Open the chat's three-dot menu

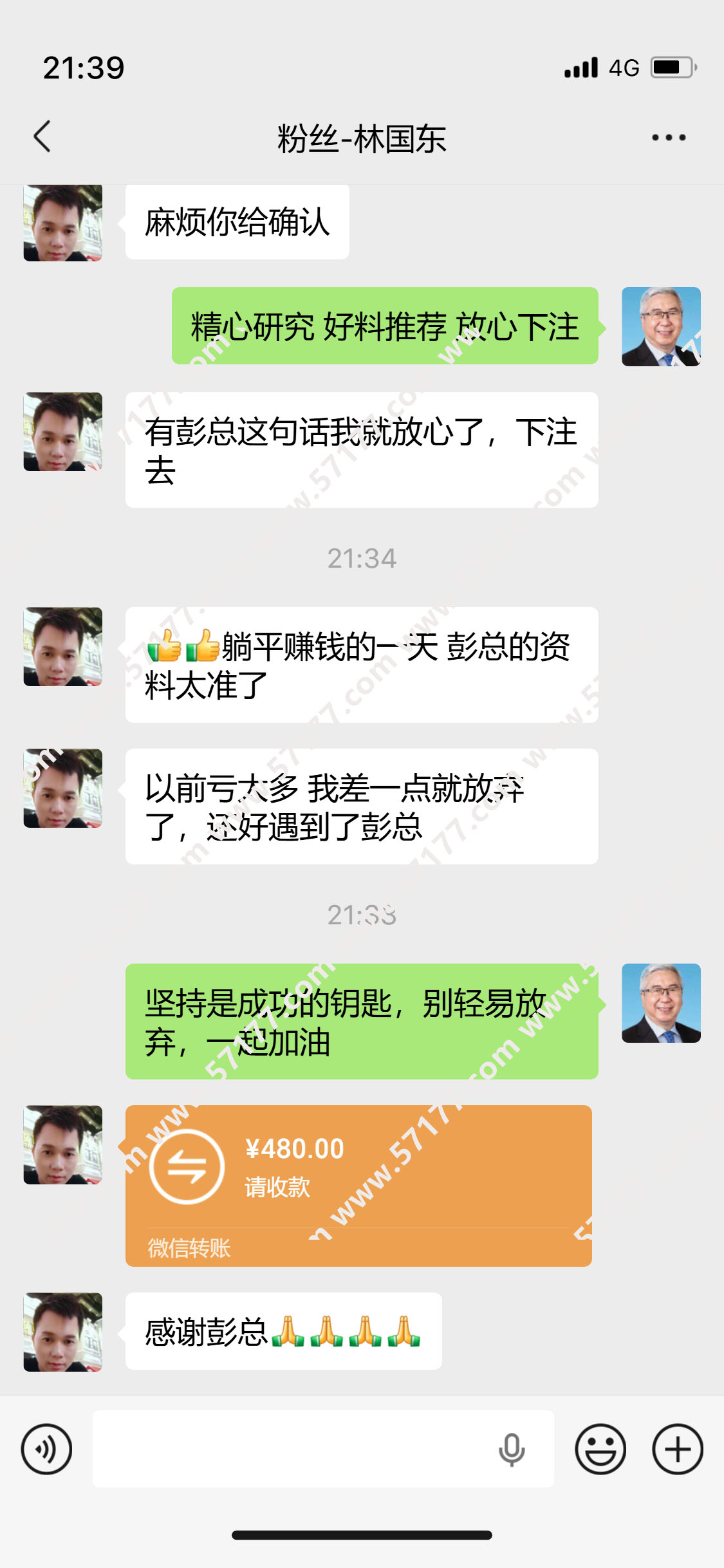[668, 137]
